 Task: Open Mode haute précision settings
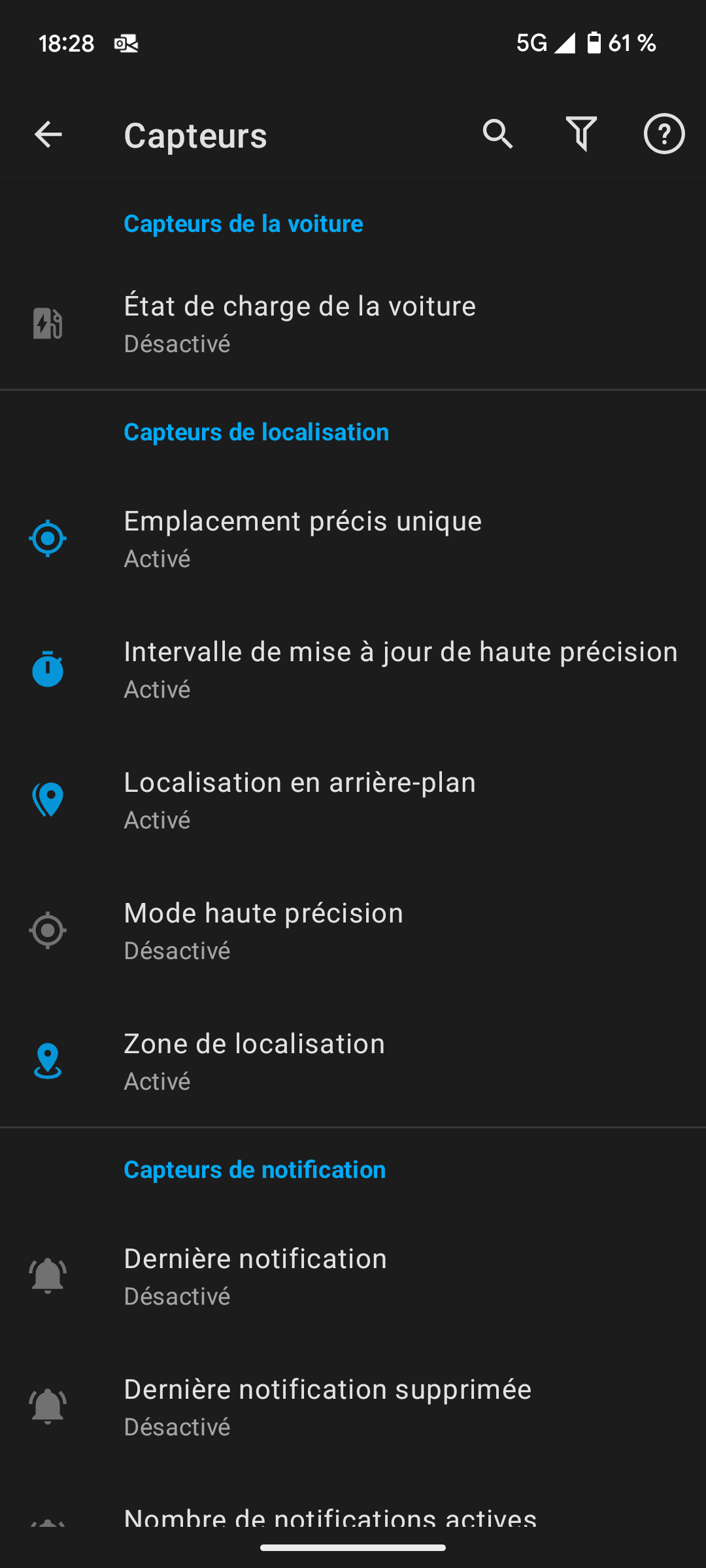coord(353,931)
